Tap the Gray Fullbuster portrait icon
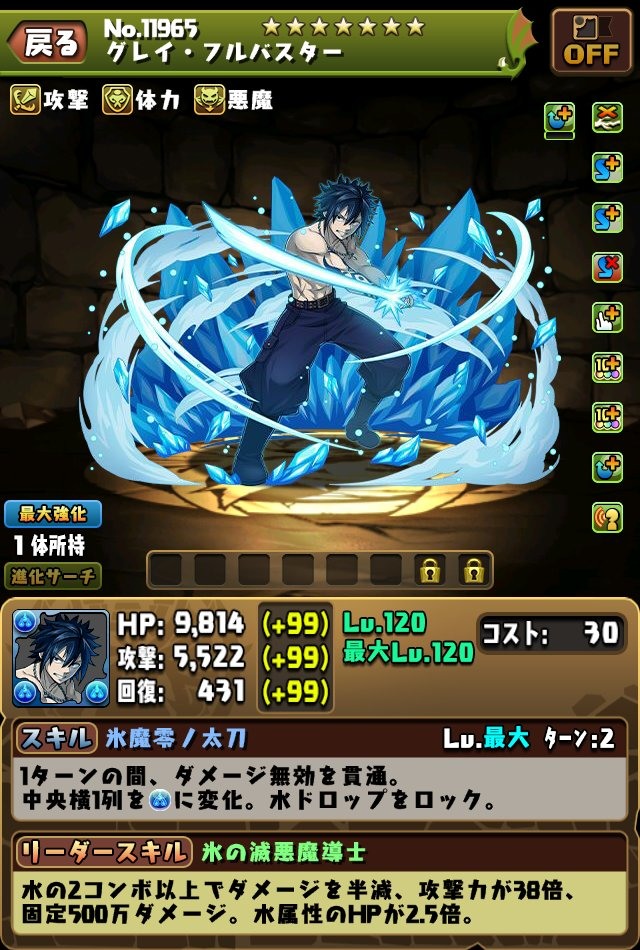640x950 pixels. tap(61, 657)
